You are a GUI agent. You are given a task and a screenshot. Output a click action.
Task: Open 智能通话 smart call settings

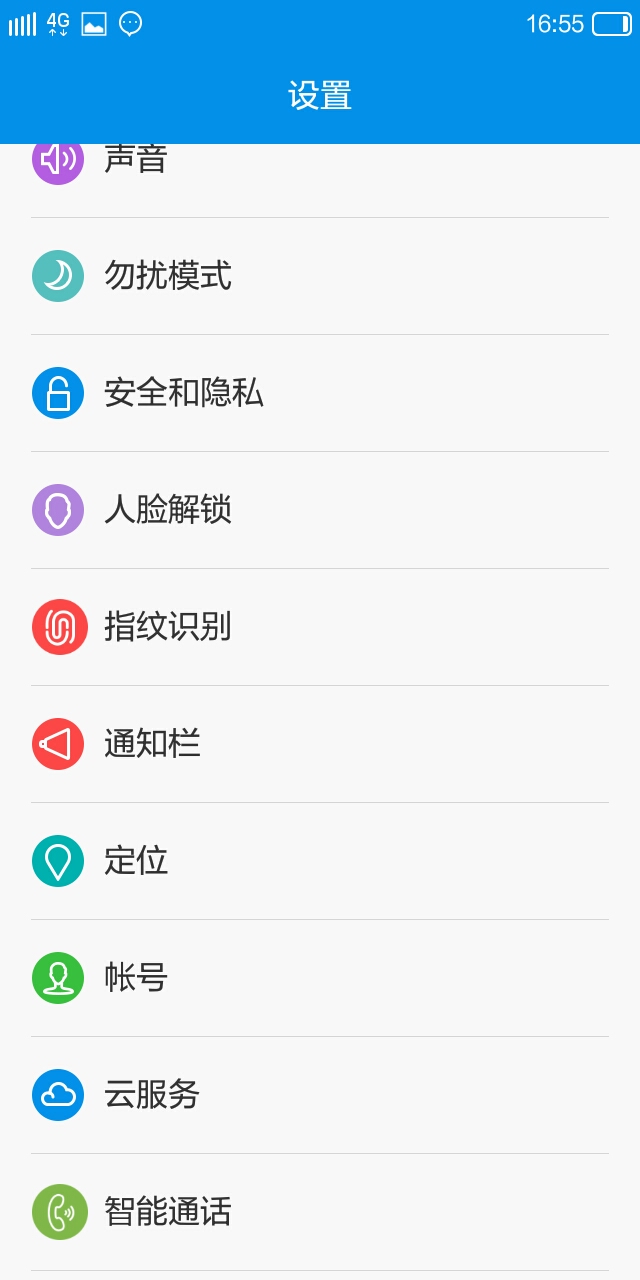[x=320, y=1212]
